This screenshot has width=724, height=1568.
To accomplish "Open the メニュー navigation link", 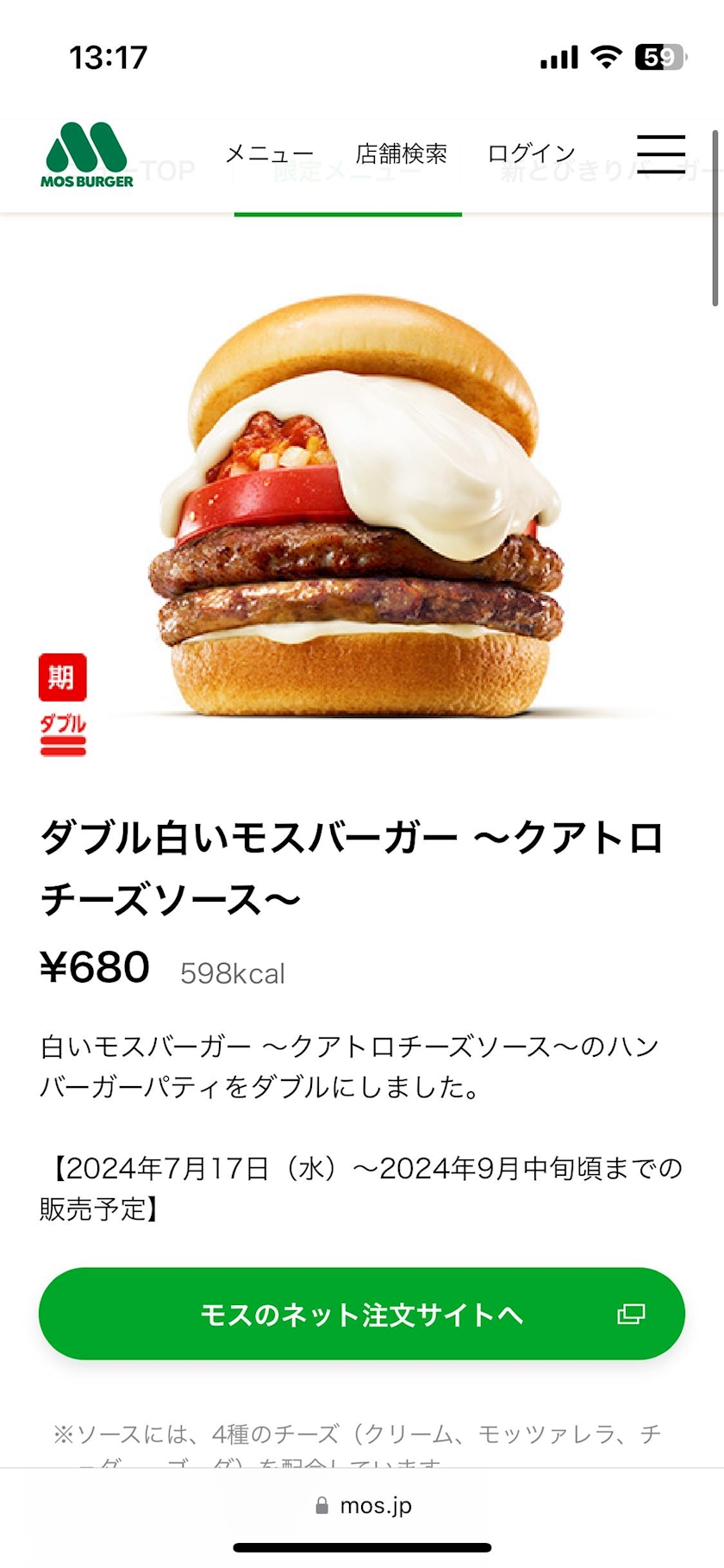I will pos(269,154).
